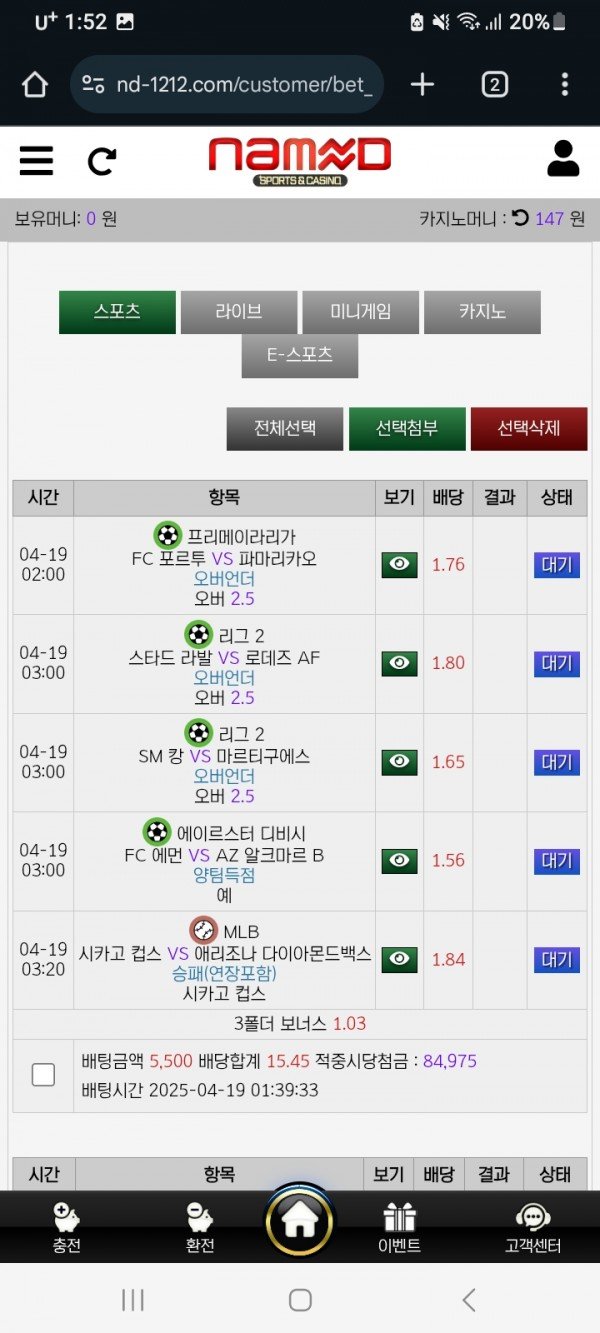View details for FC 포르투 match
Screen dimensions: 600x1333
coord(399,565)
